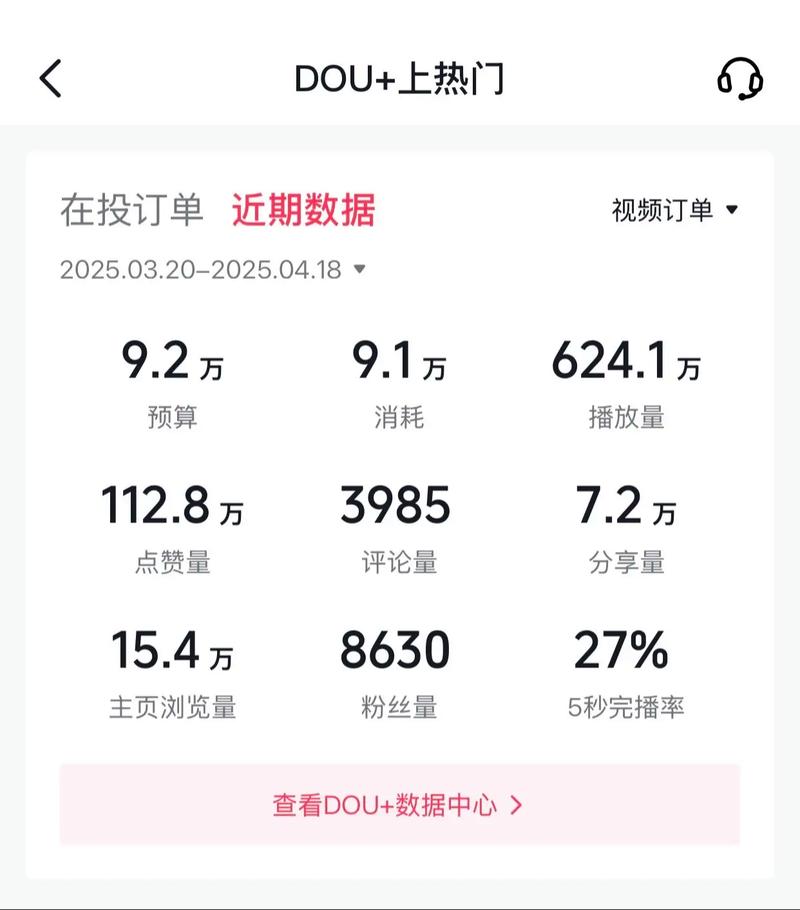The image size is (800, 910).
Task: Open the 视频订单 dropdown
Action: 666,211
